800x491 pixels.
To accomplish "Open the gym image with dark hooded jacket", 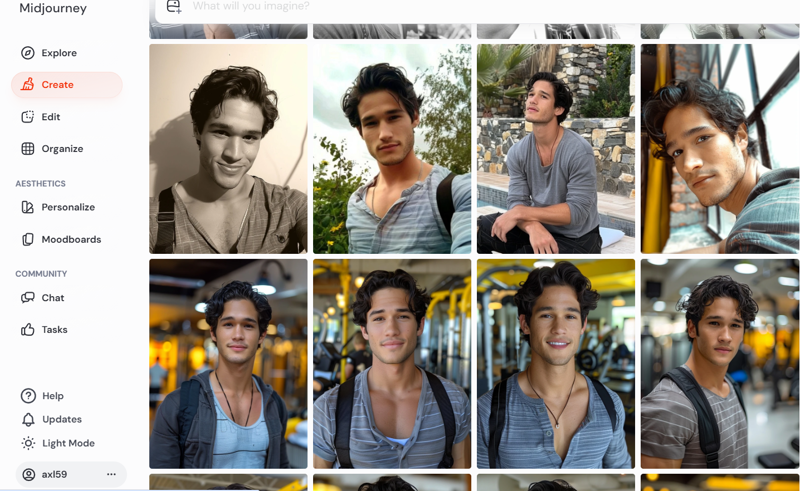I will pos(228,364).
